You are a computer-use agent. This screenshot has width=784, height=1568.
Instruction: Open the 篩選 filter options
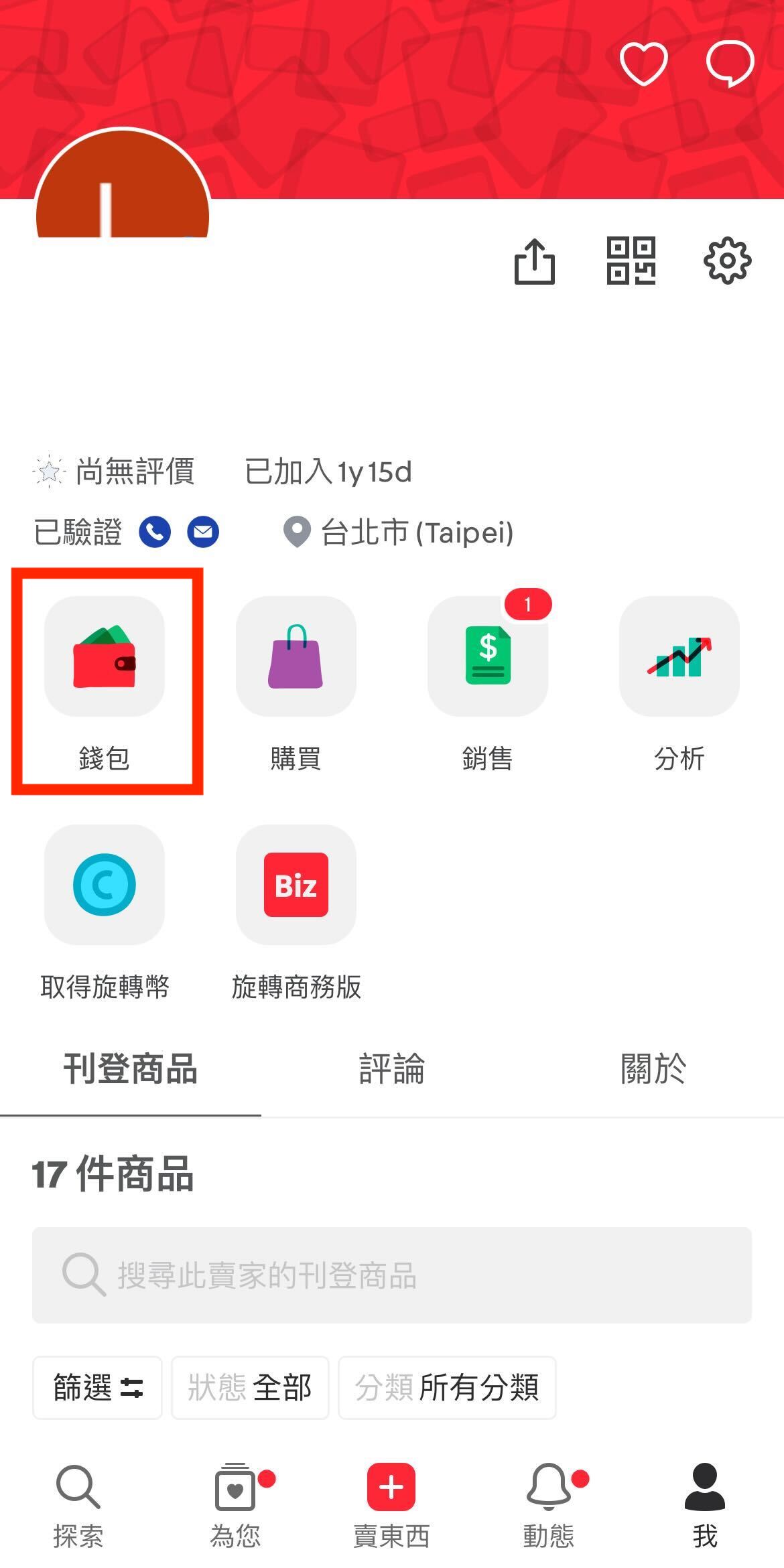(97, 1387)
